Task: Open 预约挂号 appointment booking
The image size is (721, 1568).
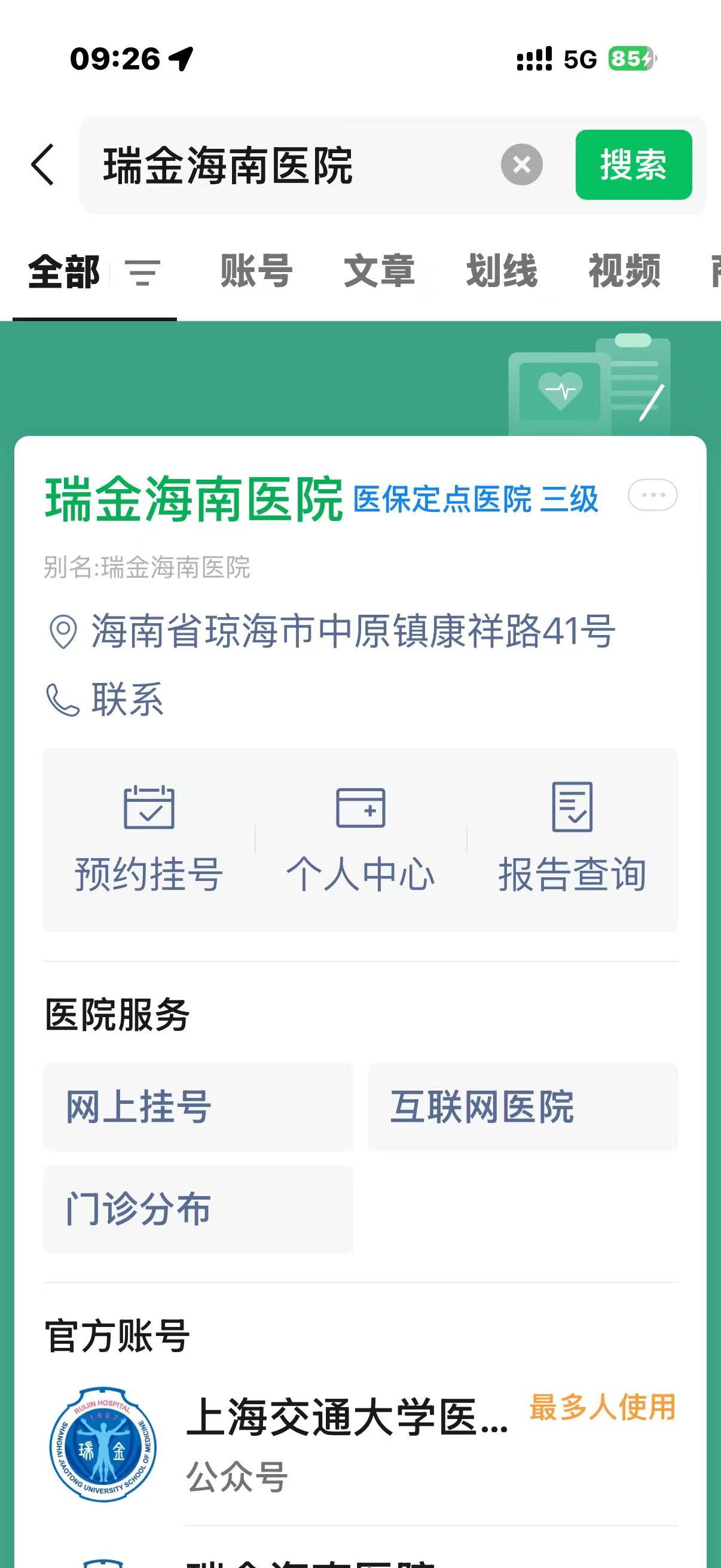Action: tap(149, 839)
